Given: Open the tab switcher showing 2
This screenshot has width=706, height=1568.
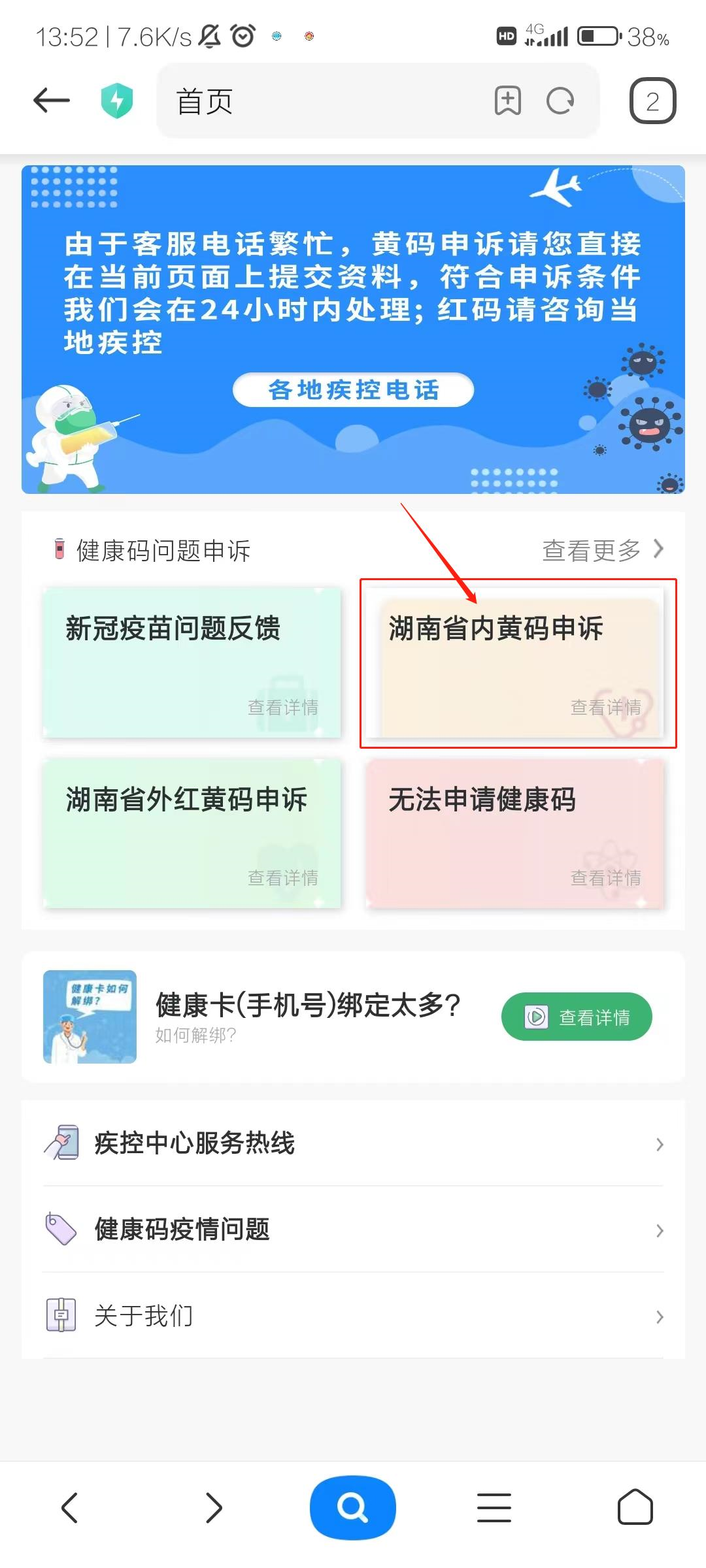Looking at the screenshot, I should pyautogui.click(x=652, y=101).
